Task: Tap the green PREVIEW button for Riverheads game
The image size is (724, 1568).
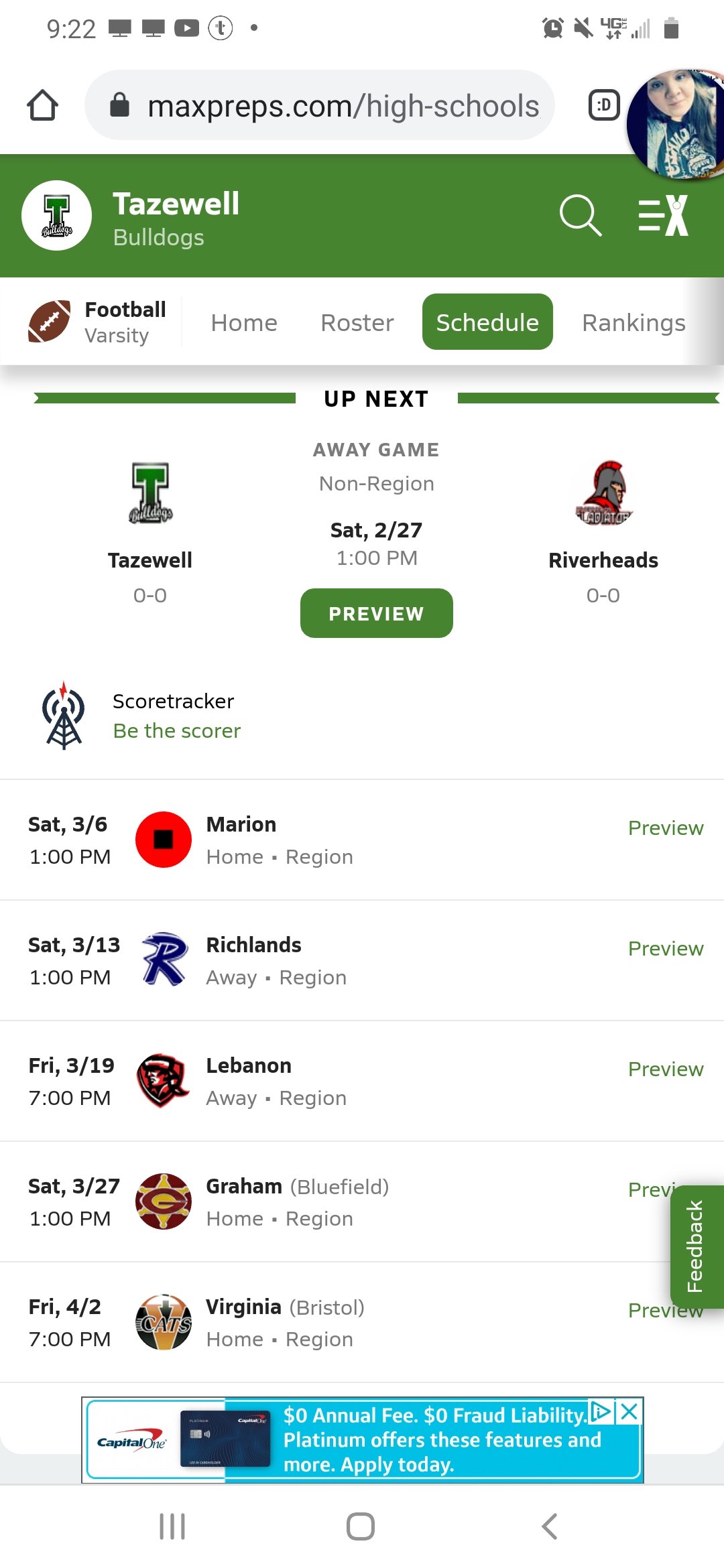Action: pos(377,613)
